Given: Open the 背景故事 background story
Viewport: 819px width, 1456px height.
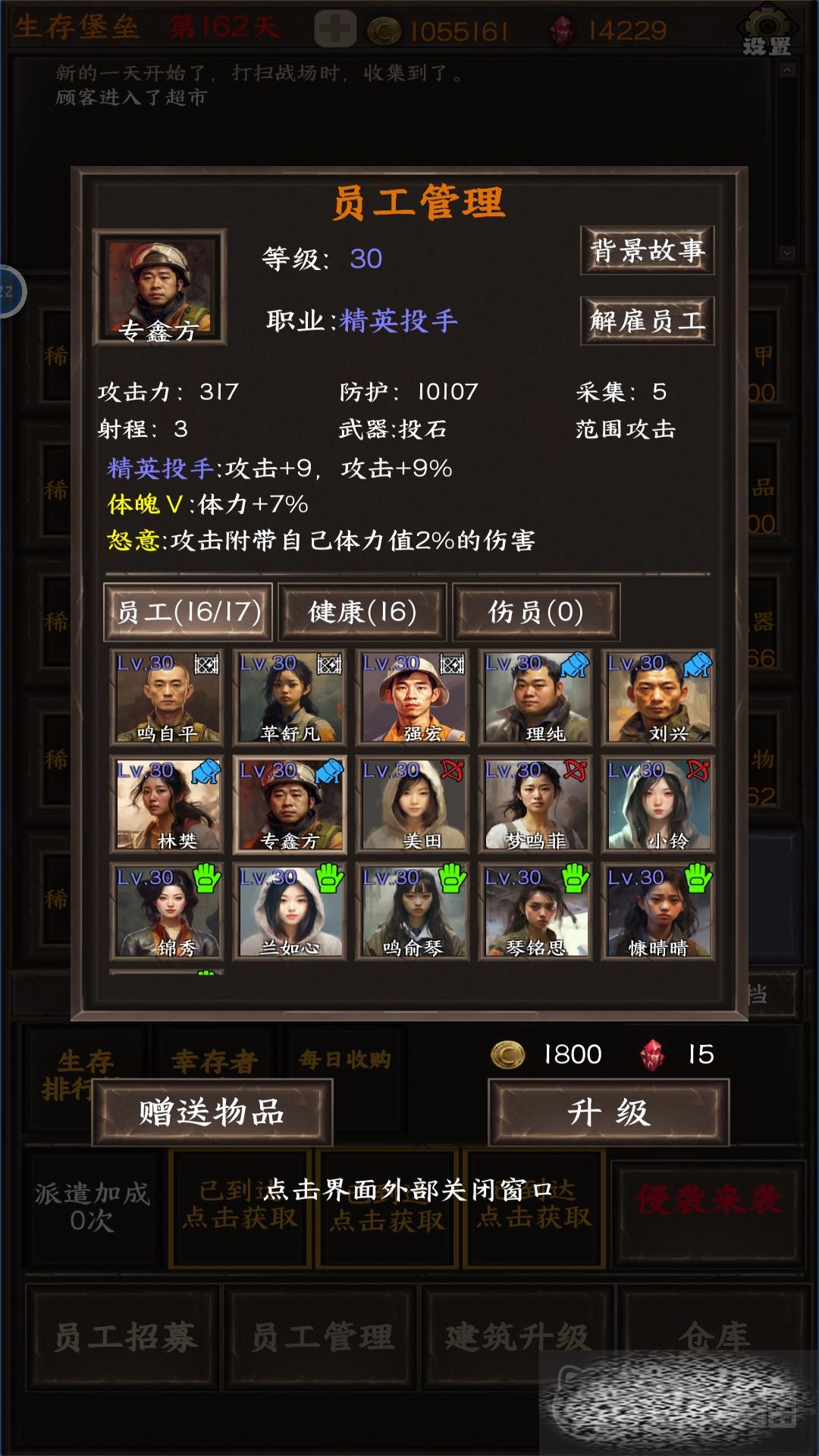Looking at the screenshot, I should (647, 250).
